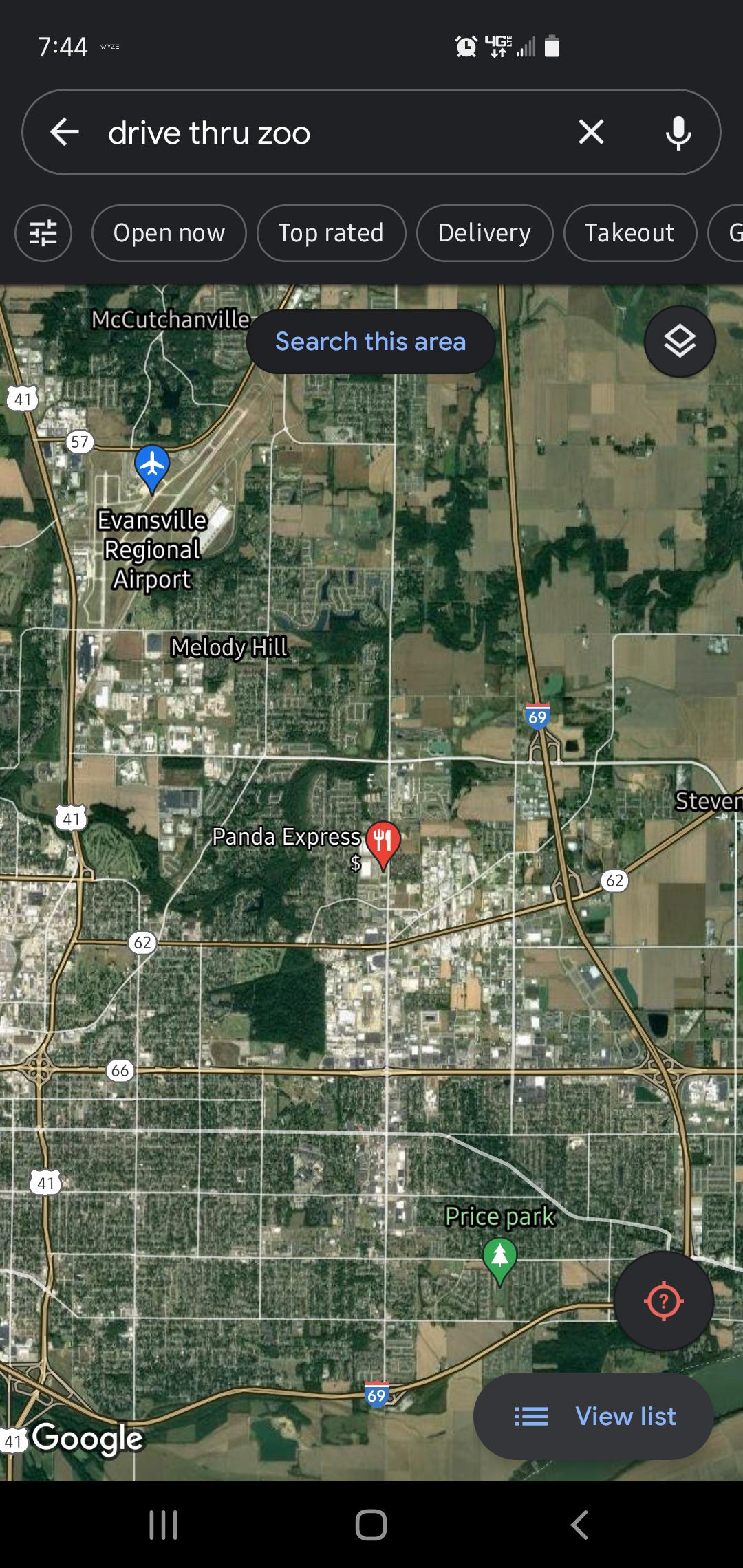Tap the microphone icon for voice search

click(678, 132)
